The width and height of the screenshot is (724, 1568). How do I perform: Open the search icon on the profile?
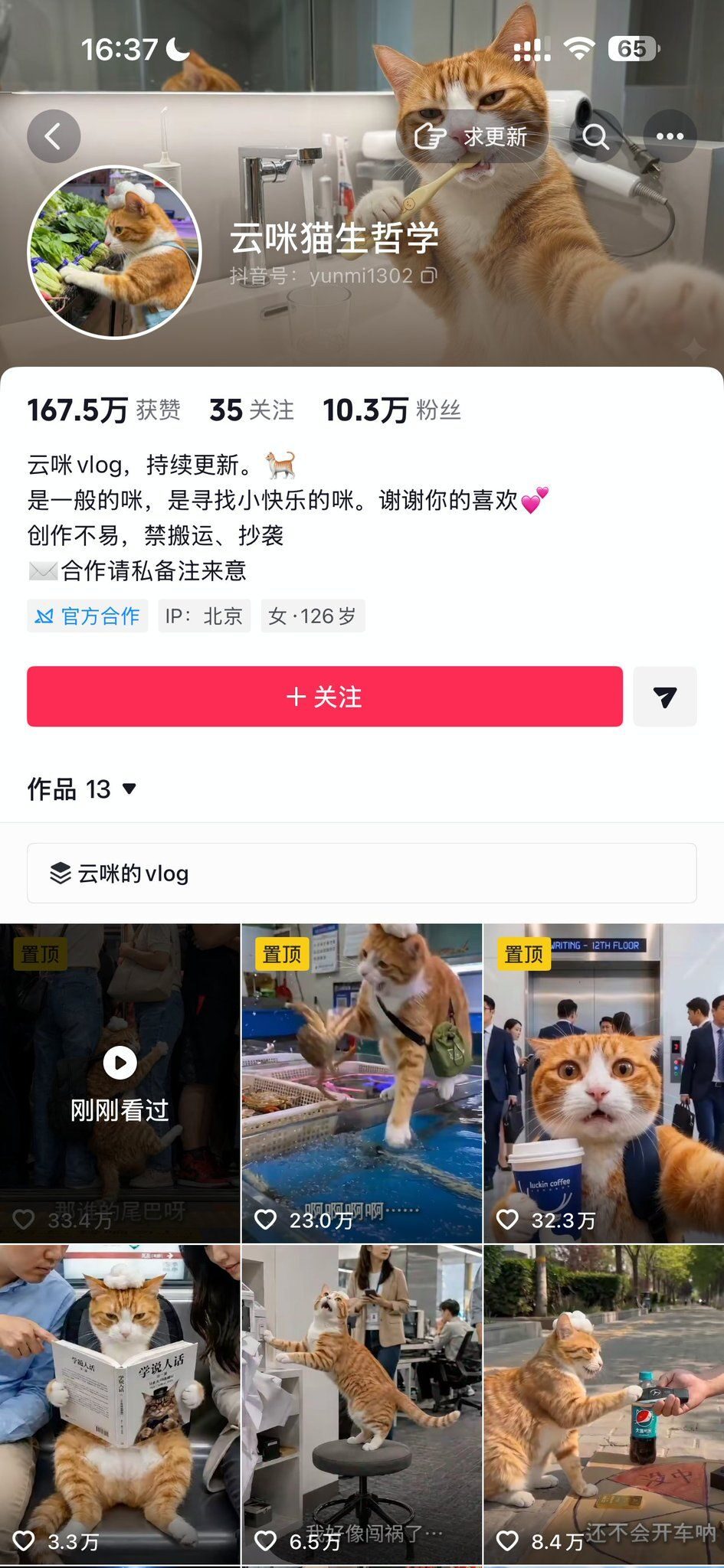595,137
